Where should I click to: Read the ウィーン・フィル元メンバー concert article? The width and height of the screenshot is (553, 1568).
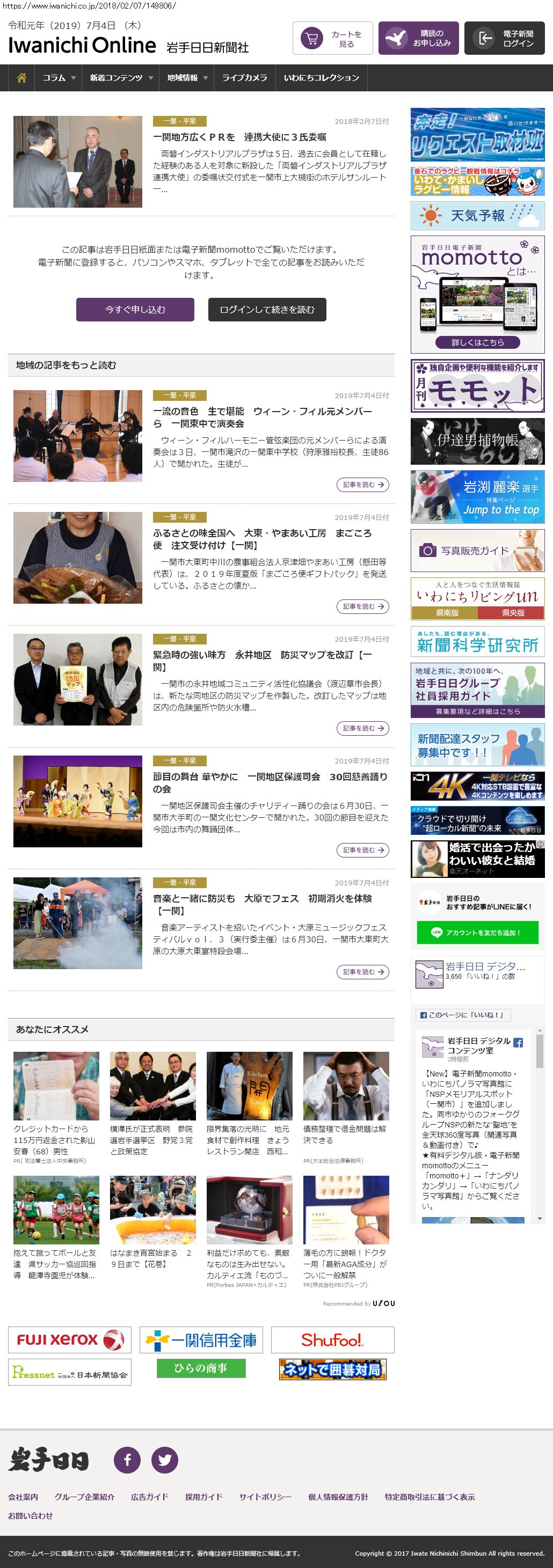(x=262, y=417)
